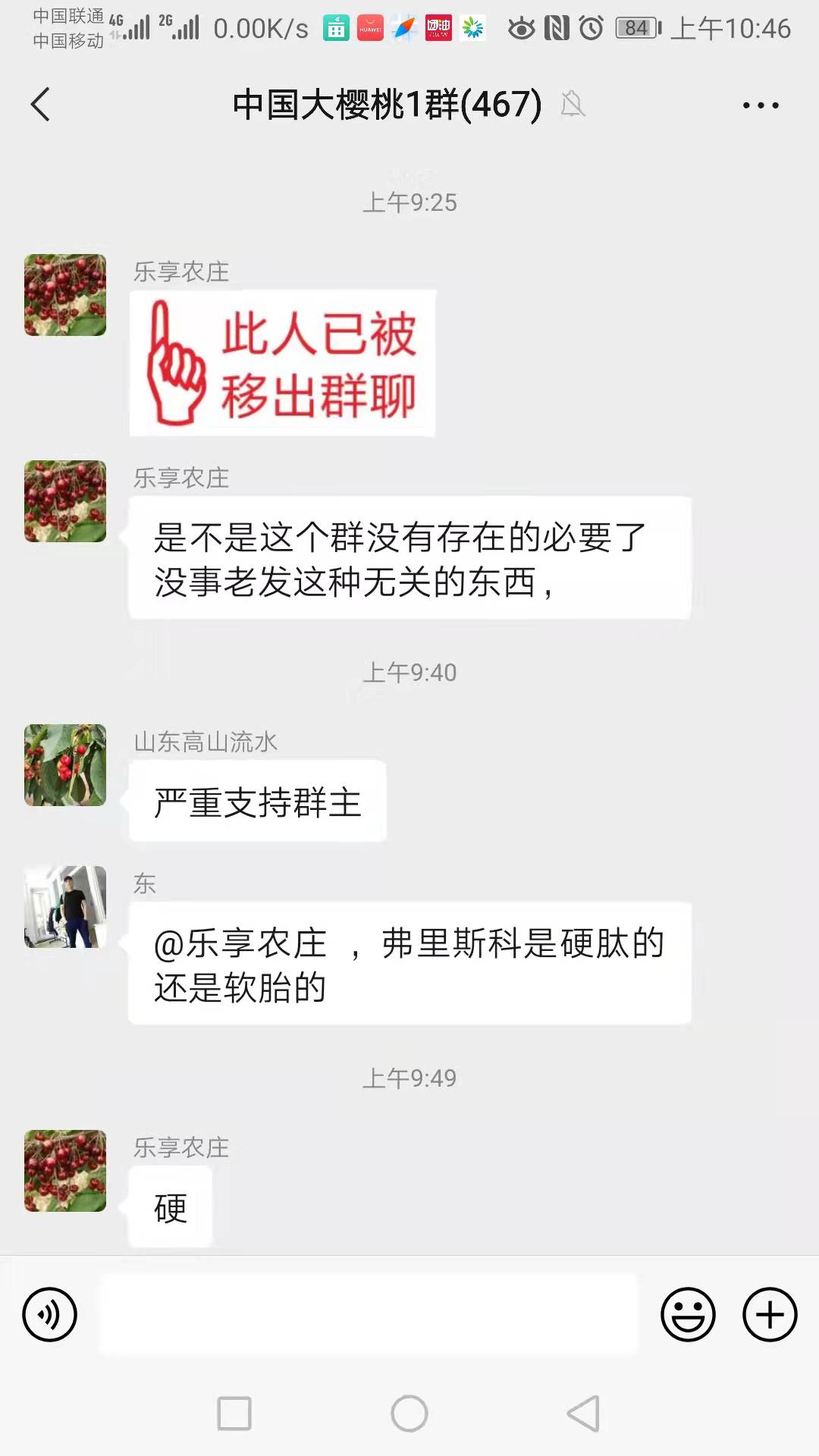Go back from the group chat
The image size is (819, 1456).
41,105
